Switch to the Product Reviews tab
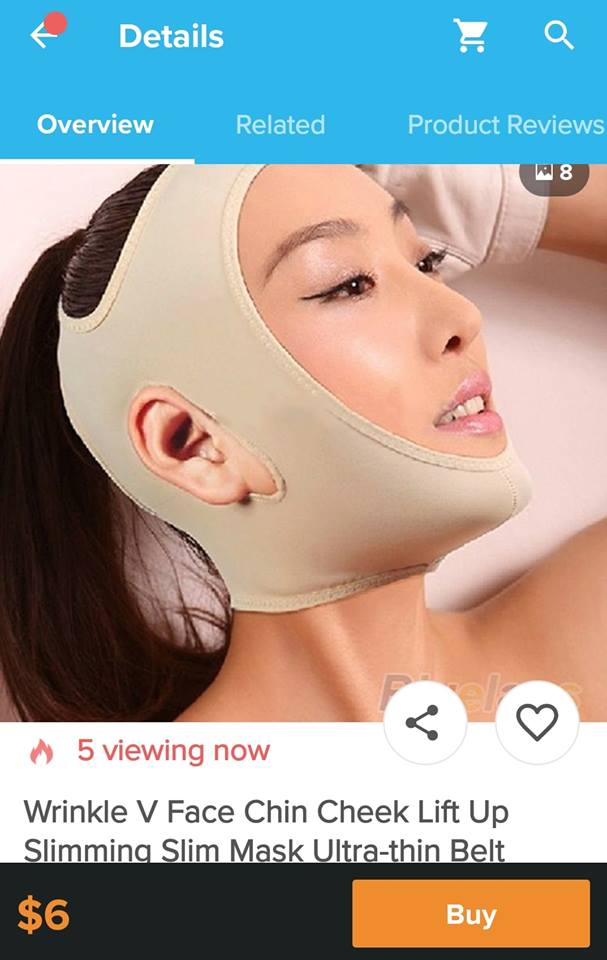The width and height of the screenshot is (607, 960). (505, 125)
